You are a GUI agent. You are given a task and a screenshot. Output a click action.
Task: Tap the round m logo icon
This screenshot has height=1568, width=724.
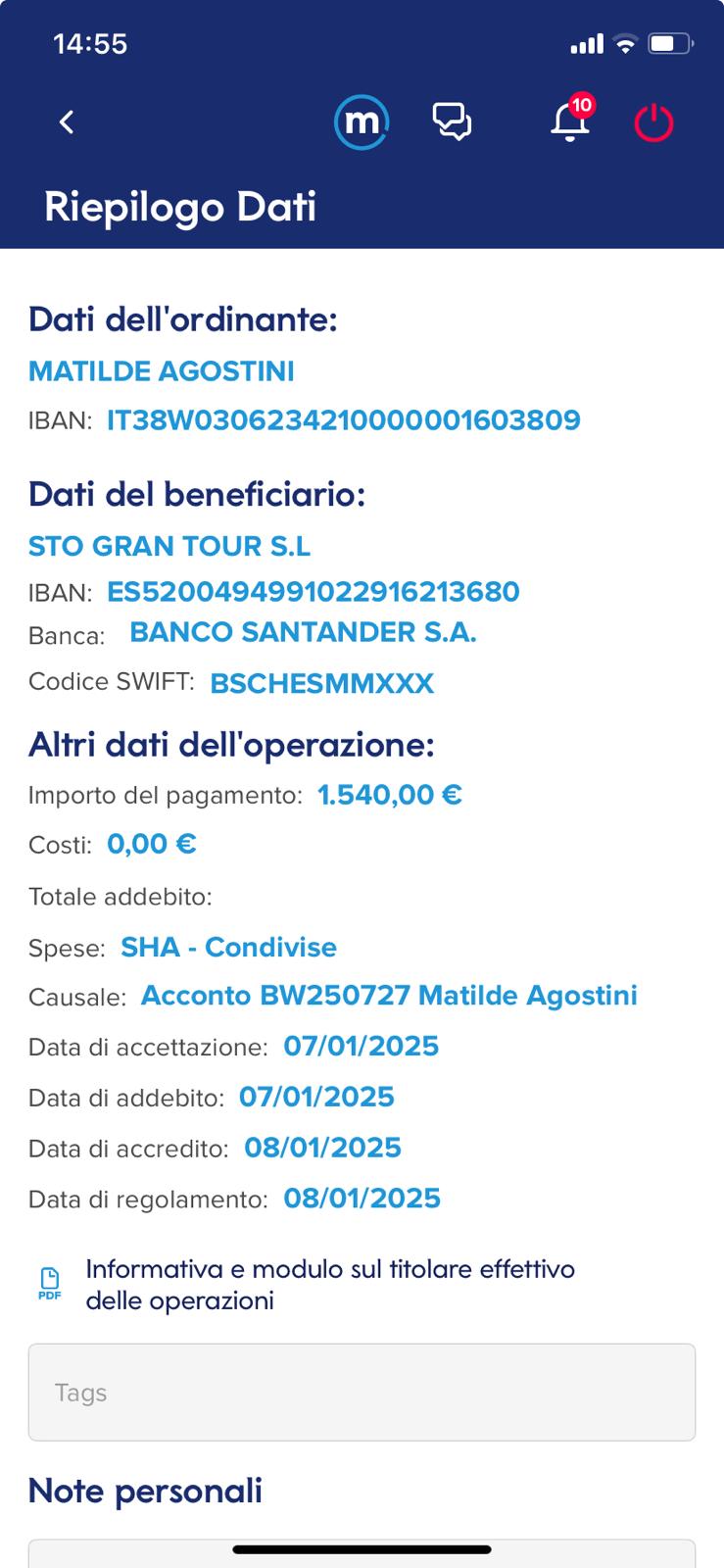point(362,122)
